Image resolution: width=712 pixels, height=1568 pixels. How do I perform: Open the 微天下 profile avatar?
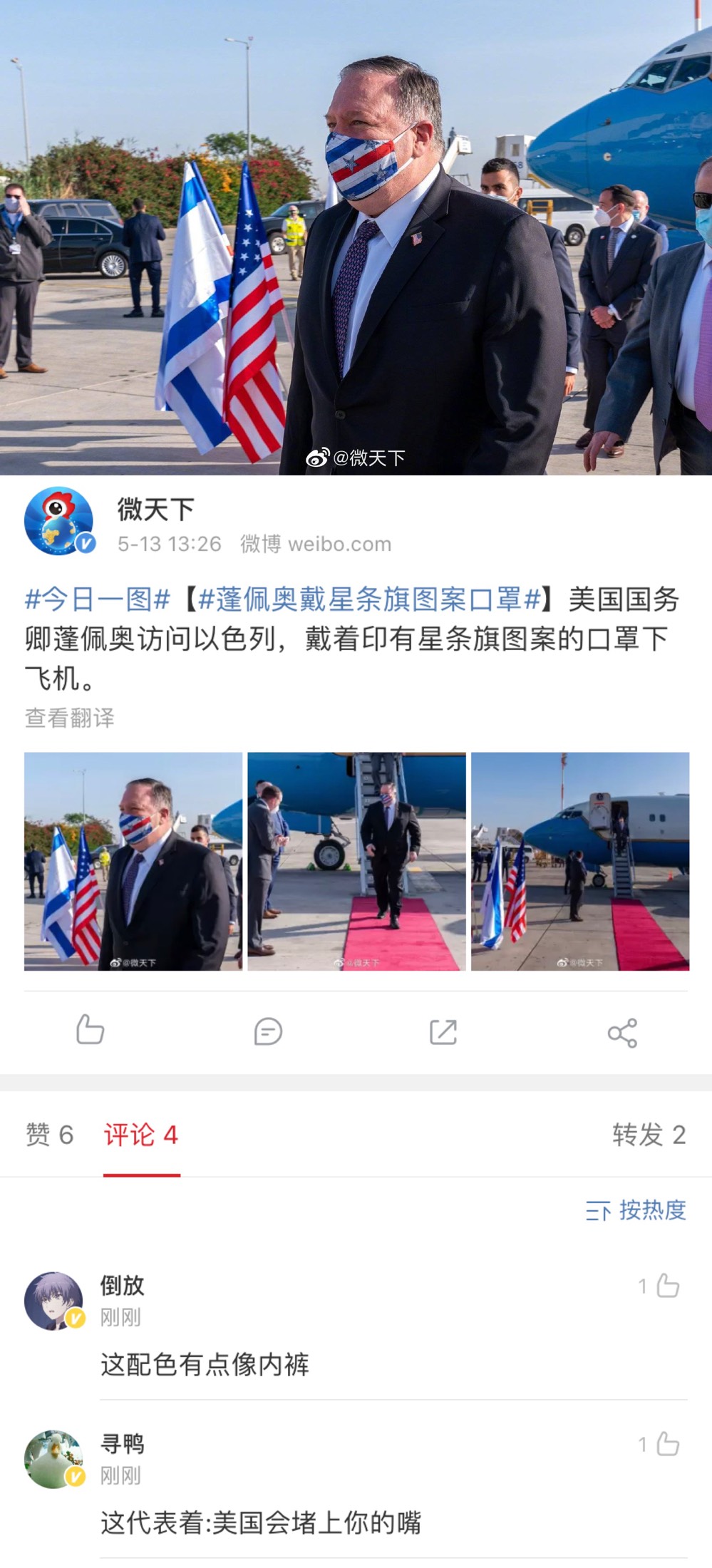(x=60, y=521)
